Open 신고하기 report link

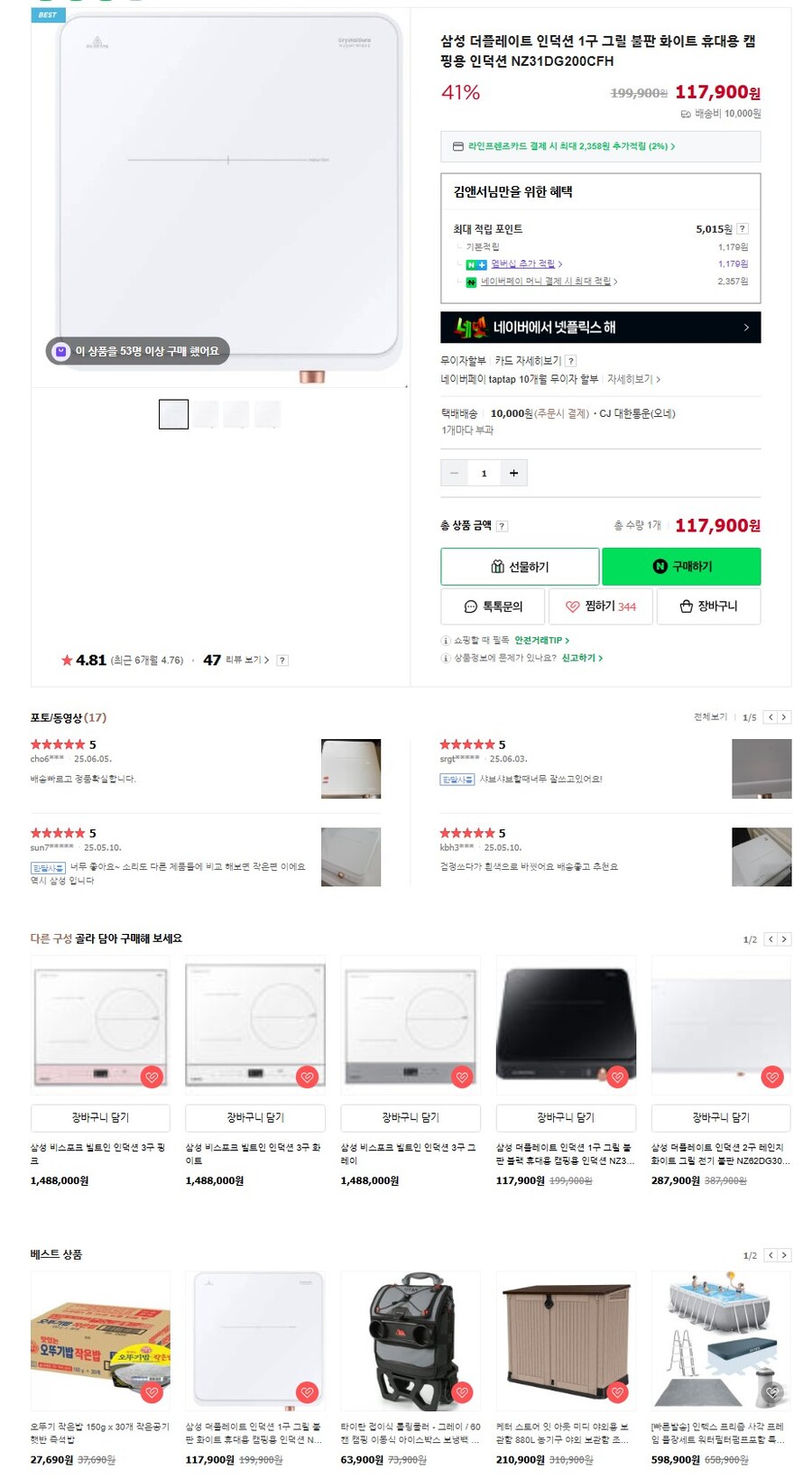(582, 658)
